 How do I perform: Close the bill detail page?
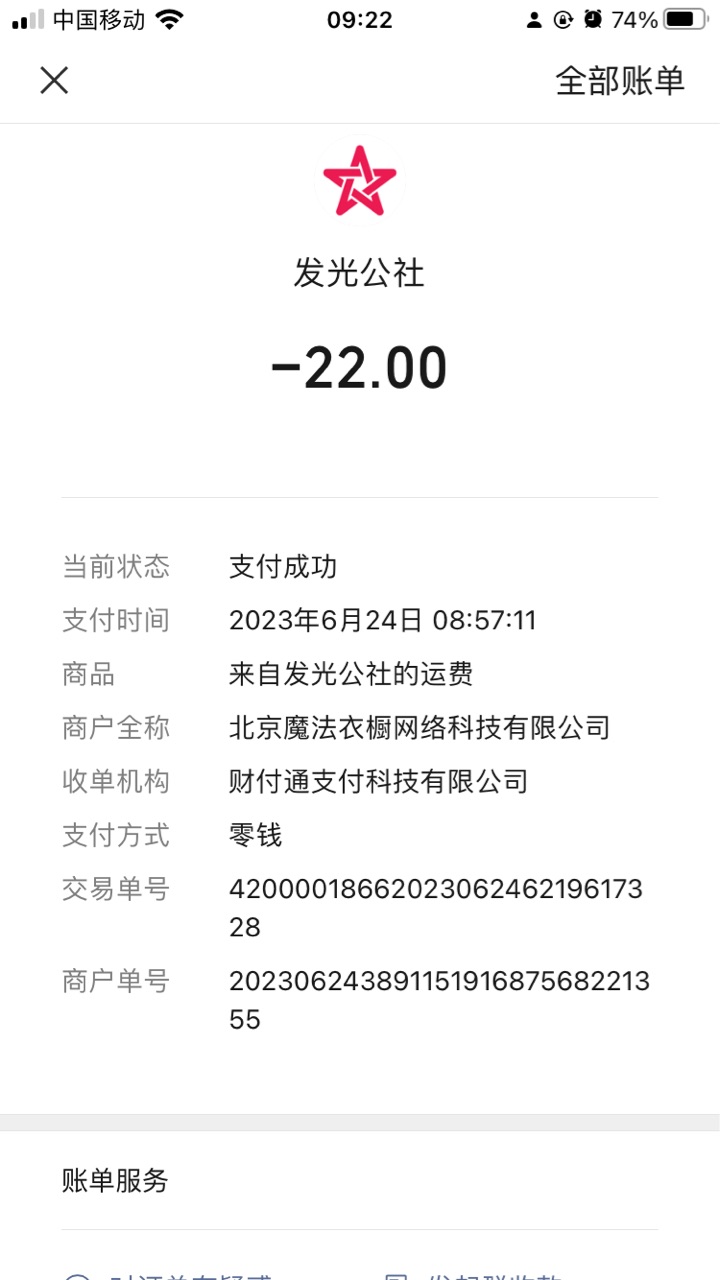[54, 80]
